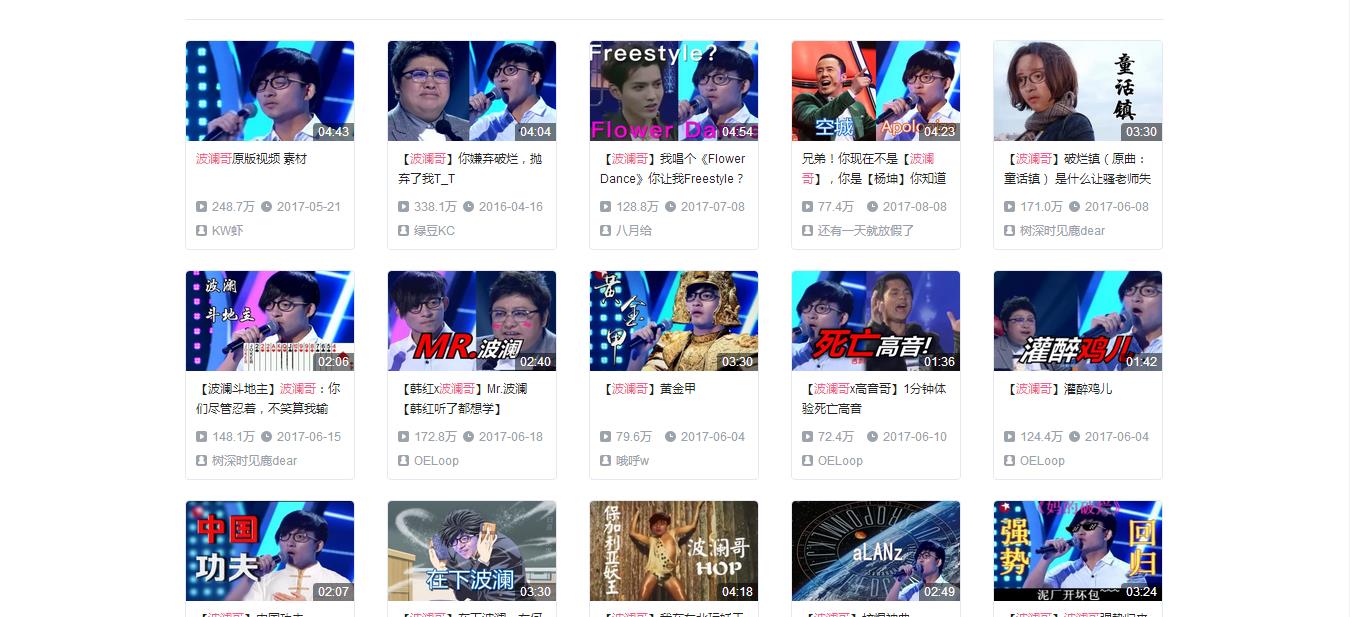
Task: Open the Flower Dance Freestyle video
Action: click(x=674, y=91)
